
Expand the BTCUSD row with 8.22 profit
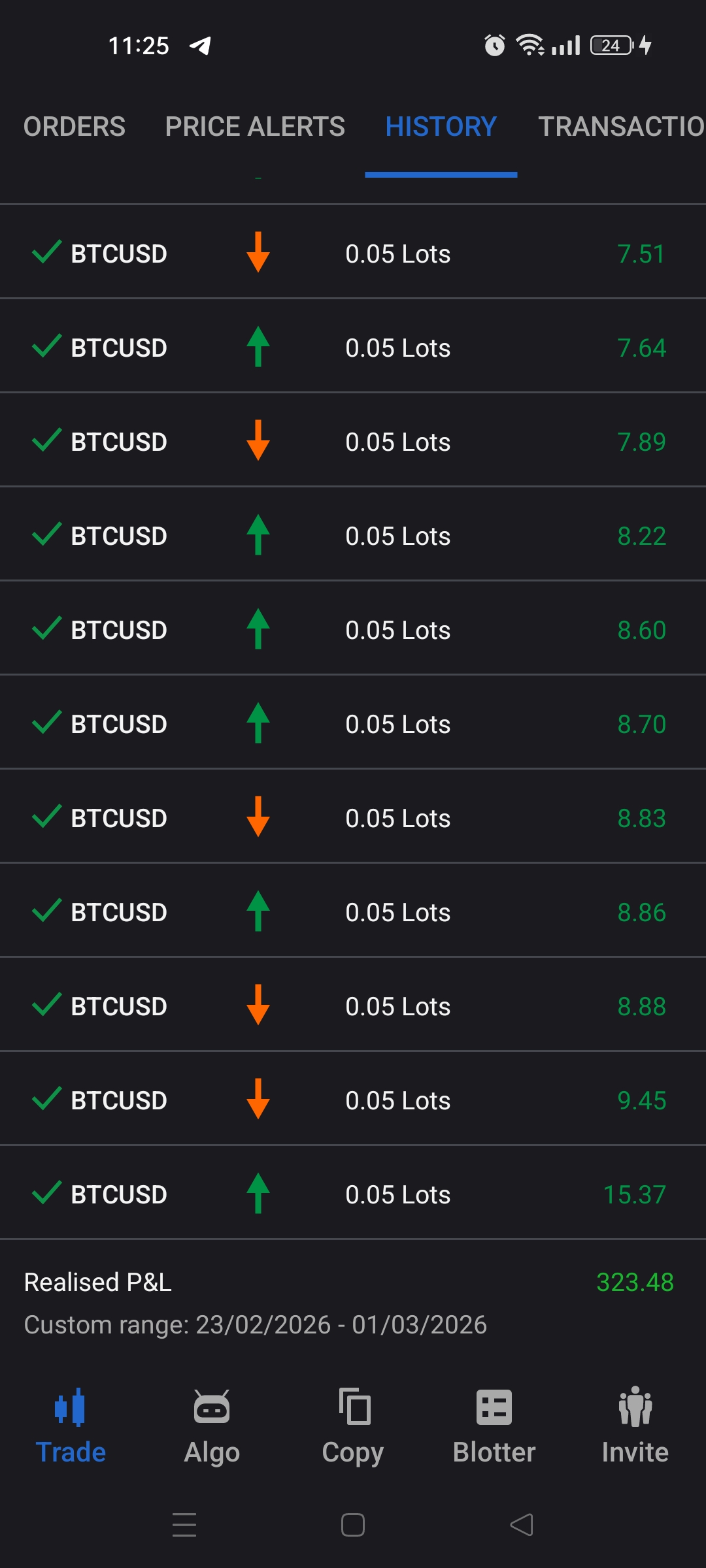click(x=353, y=535)
